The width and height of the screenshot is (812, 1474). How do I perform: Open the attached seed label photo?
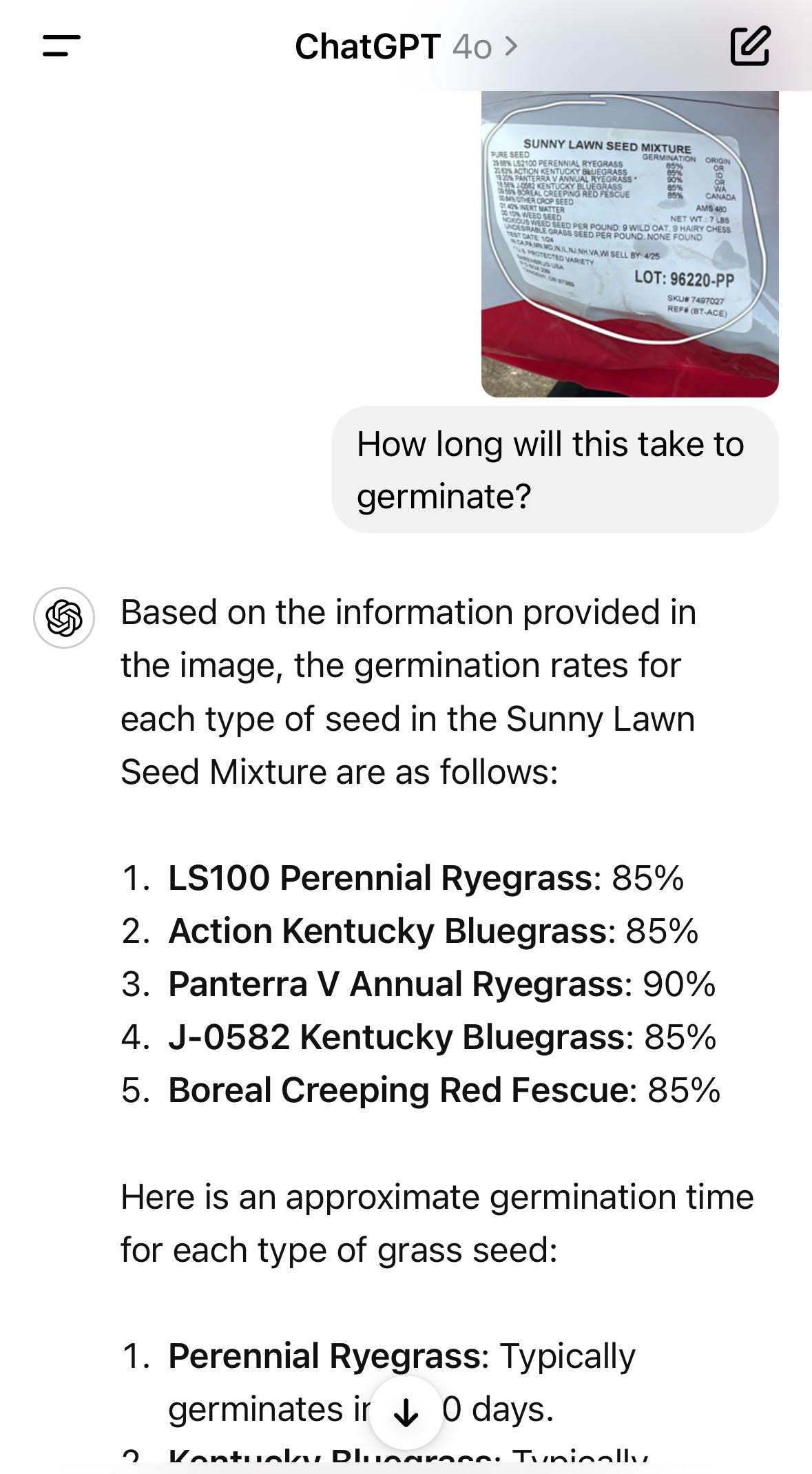pyautogui.click(x=629, y=244)
